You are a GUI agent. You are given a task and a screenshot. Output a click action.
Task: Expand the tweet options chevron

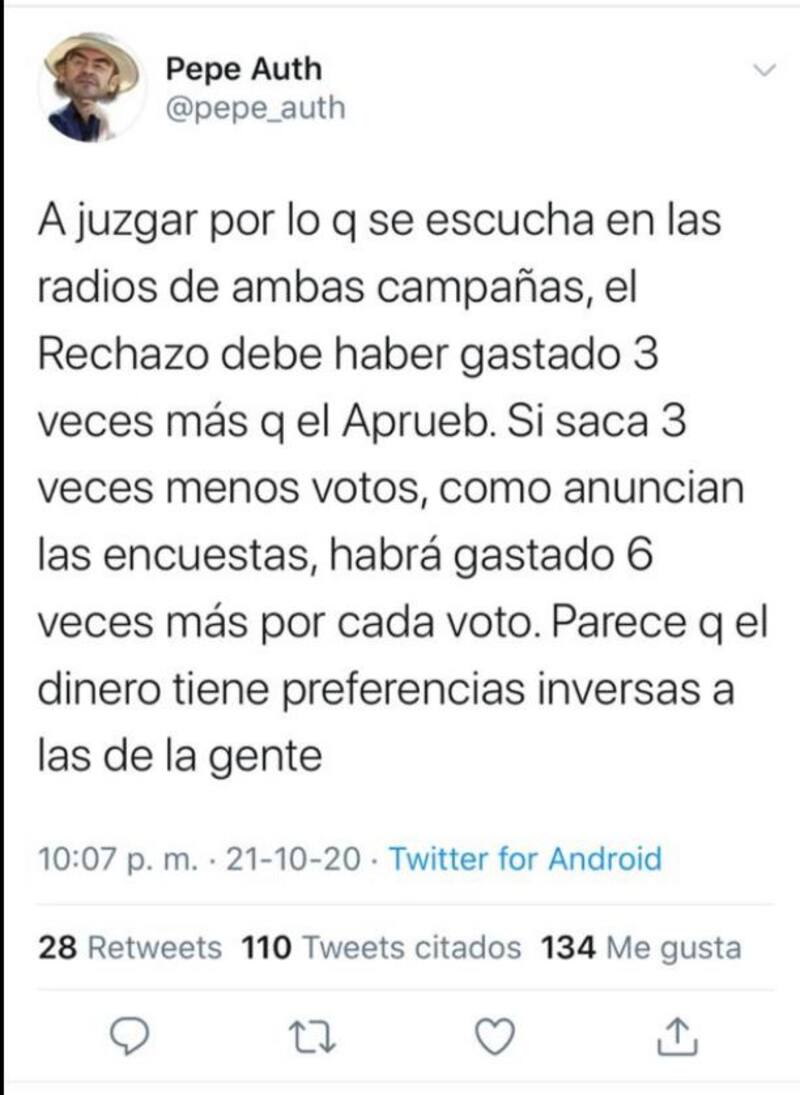coord(763,71)
